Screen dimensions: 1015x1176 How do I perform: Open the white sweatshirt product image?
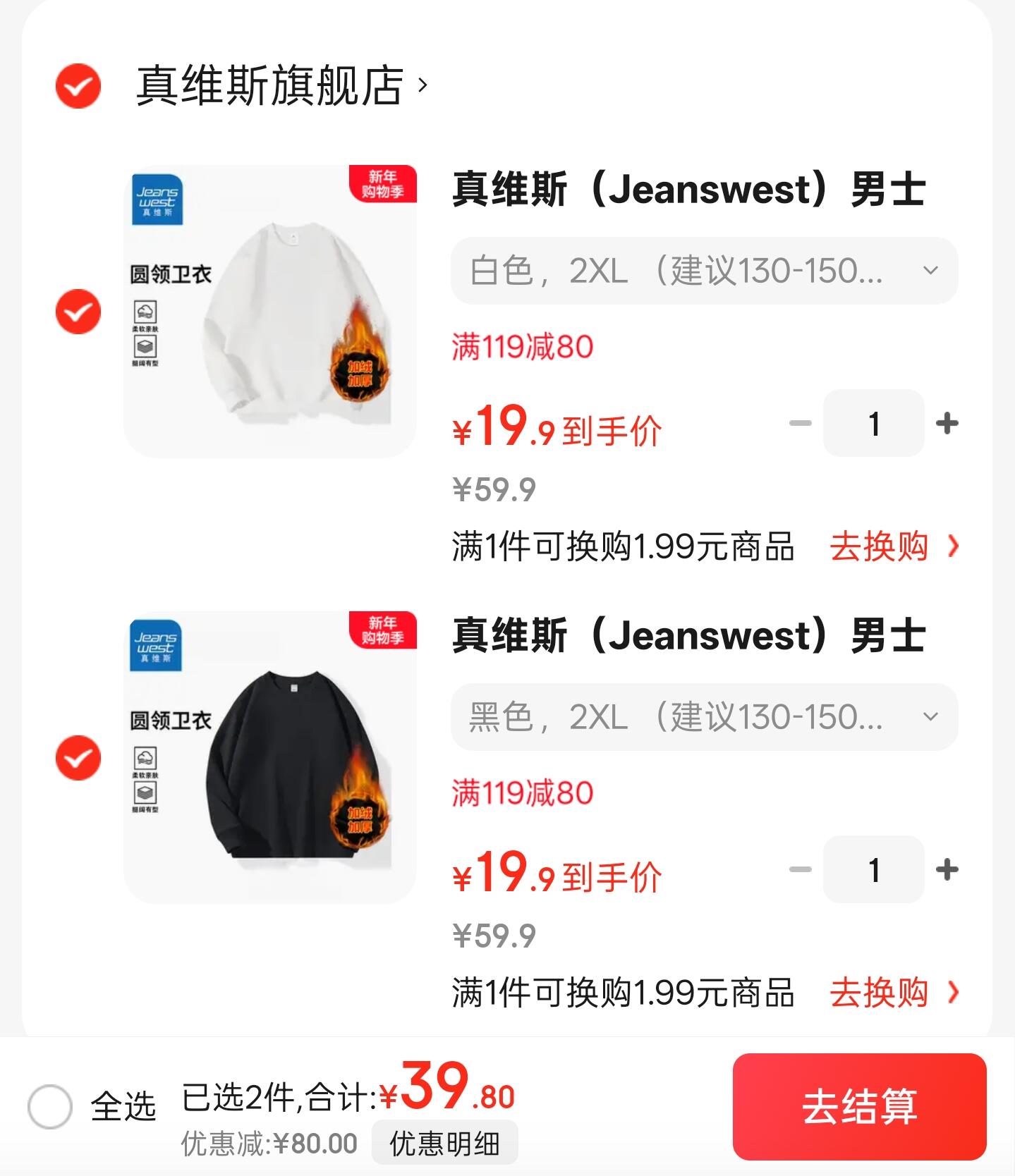pos(270,312)
